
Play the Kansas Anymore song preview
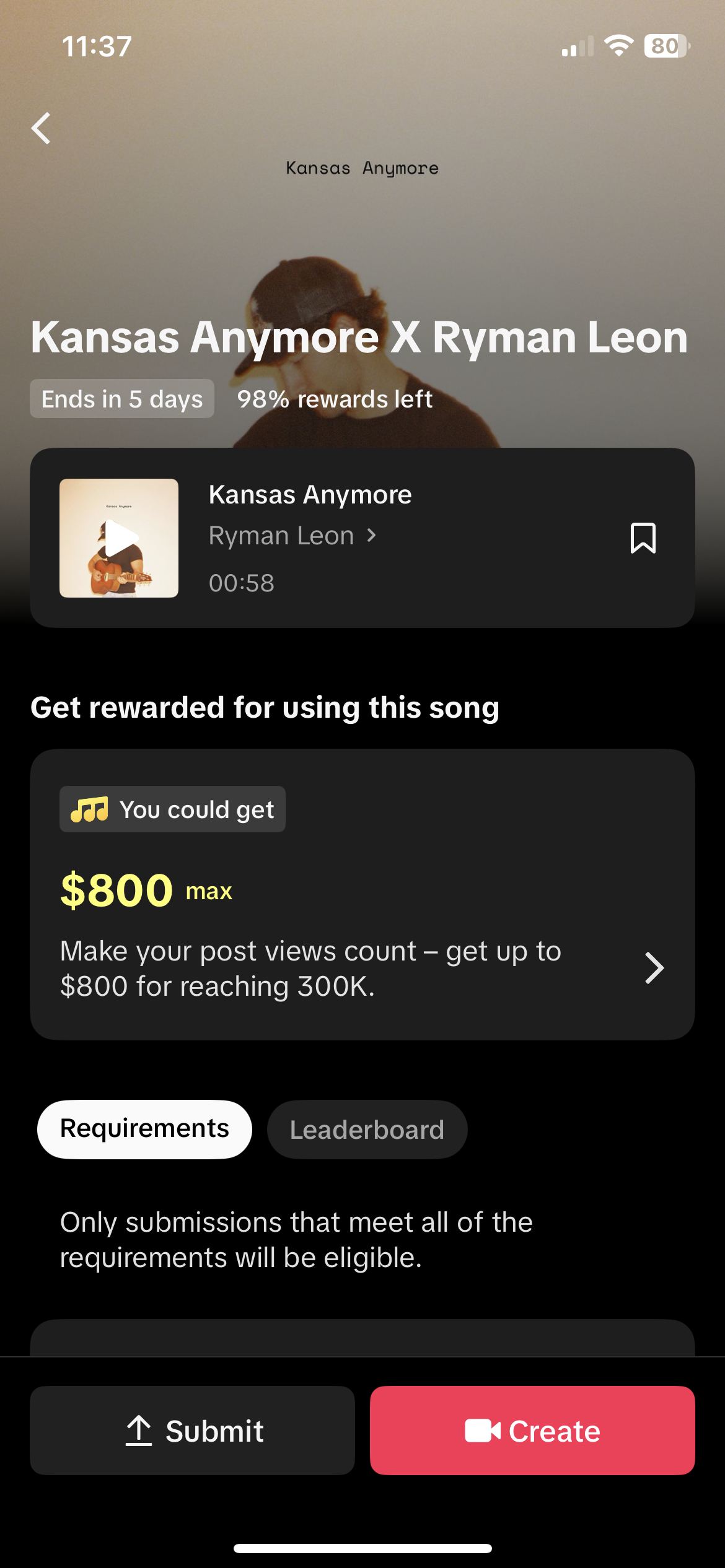point(119,538)
